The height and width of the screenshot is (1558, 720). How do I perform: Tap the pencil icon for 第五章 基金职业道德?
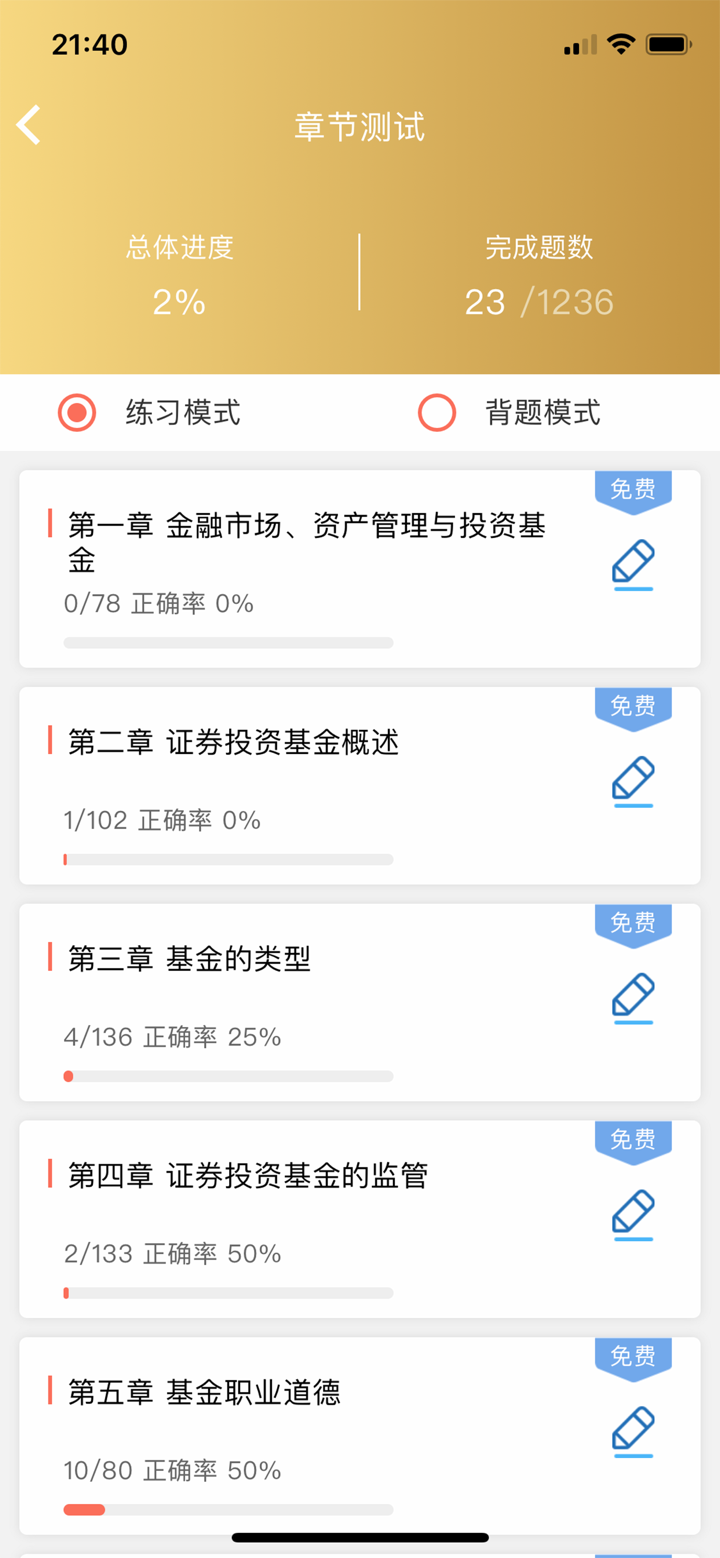632,1432
